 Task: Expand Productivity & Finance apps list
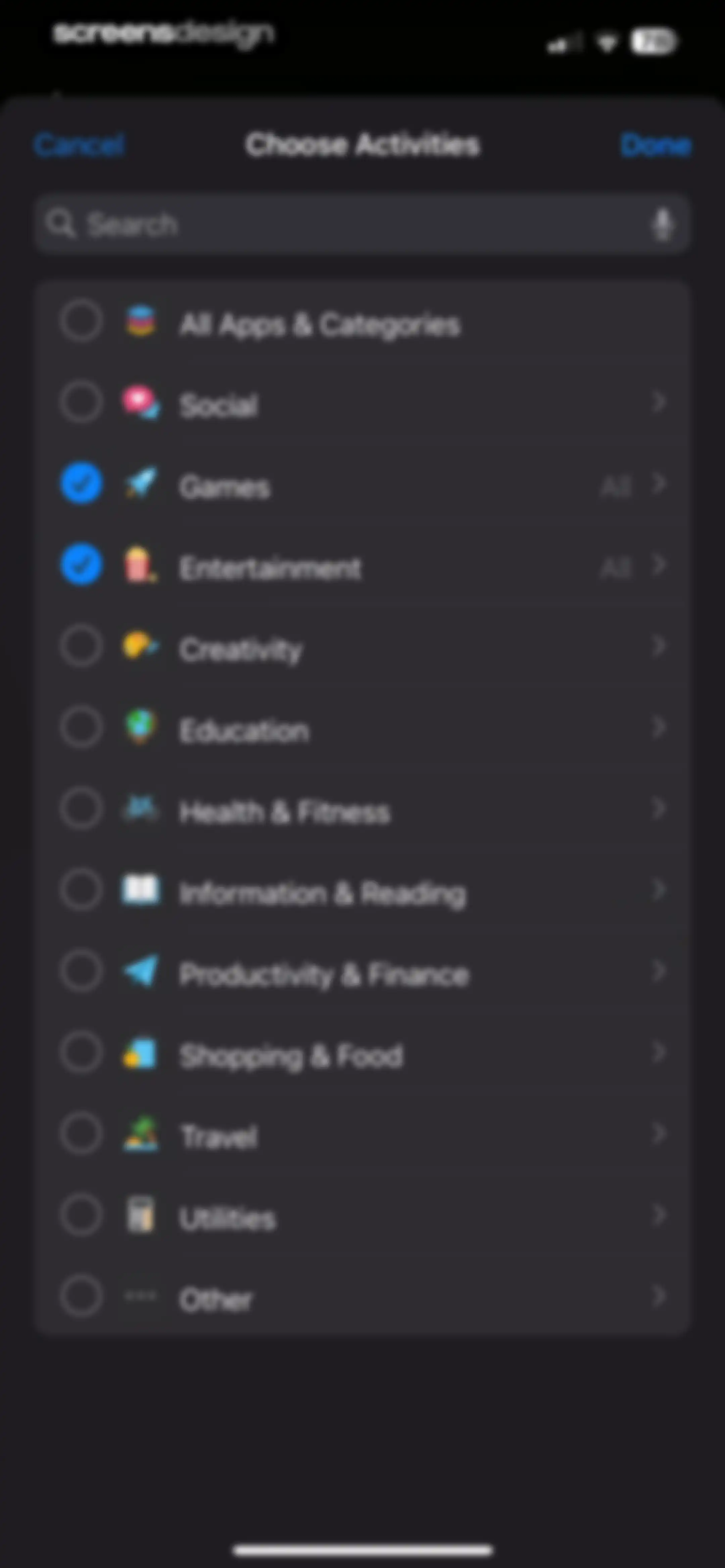pos(659,971)
